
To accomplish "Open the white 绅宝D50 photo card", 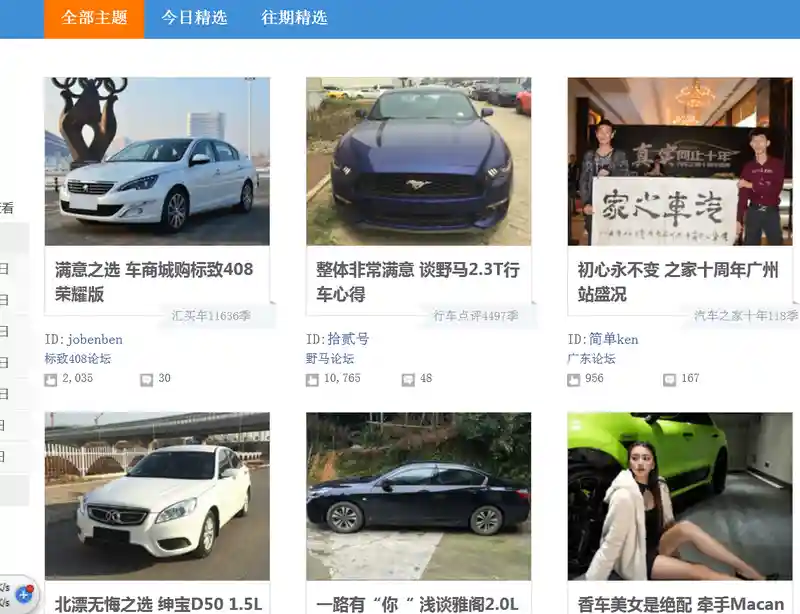I will click(157, 496).
